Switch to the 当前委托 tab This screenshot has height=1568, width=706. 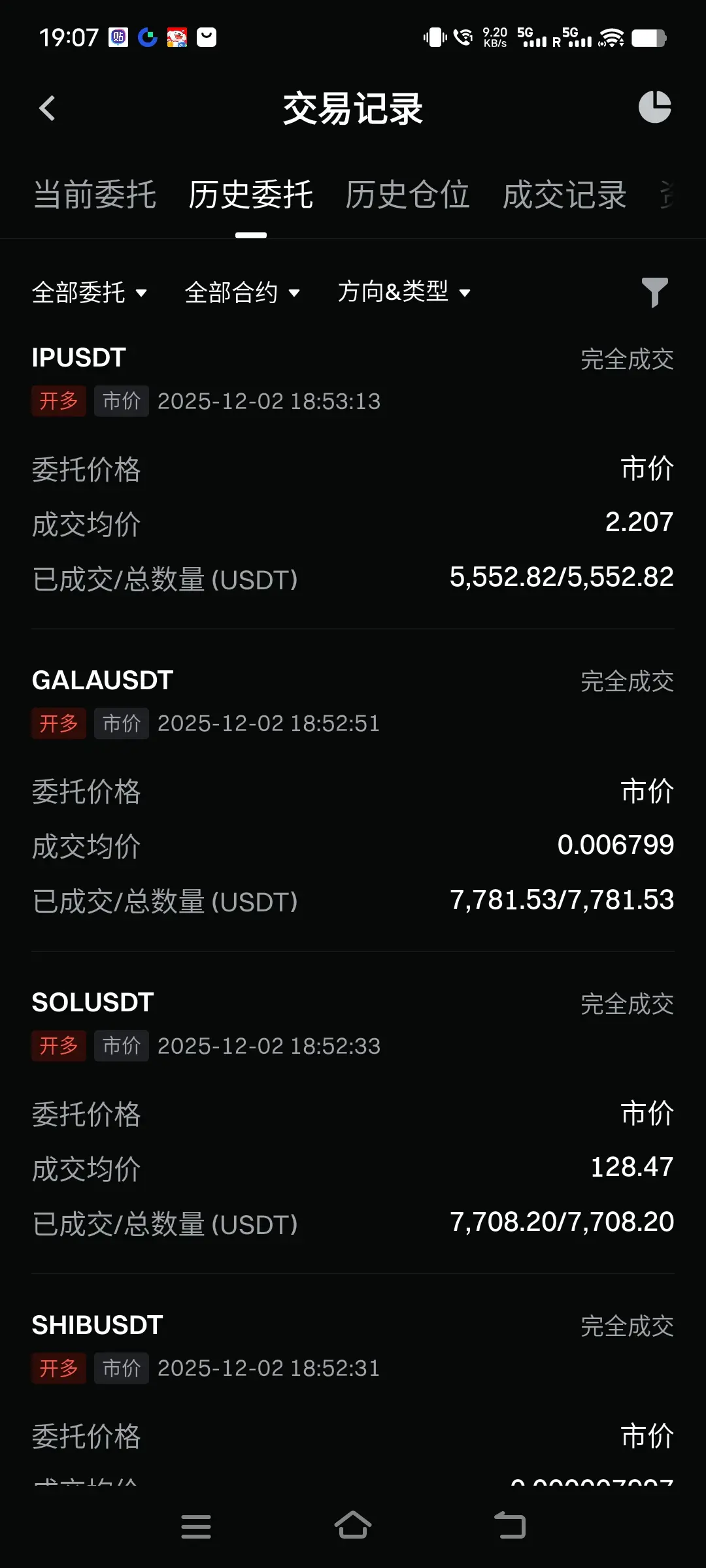point(95,195)
